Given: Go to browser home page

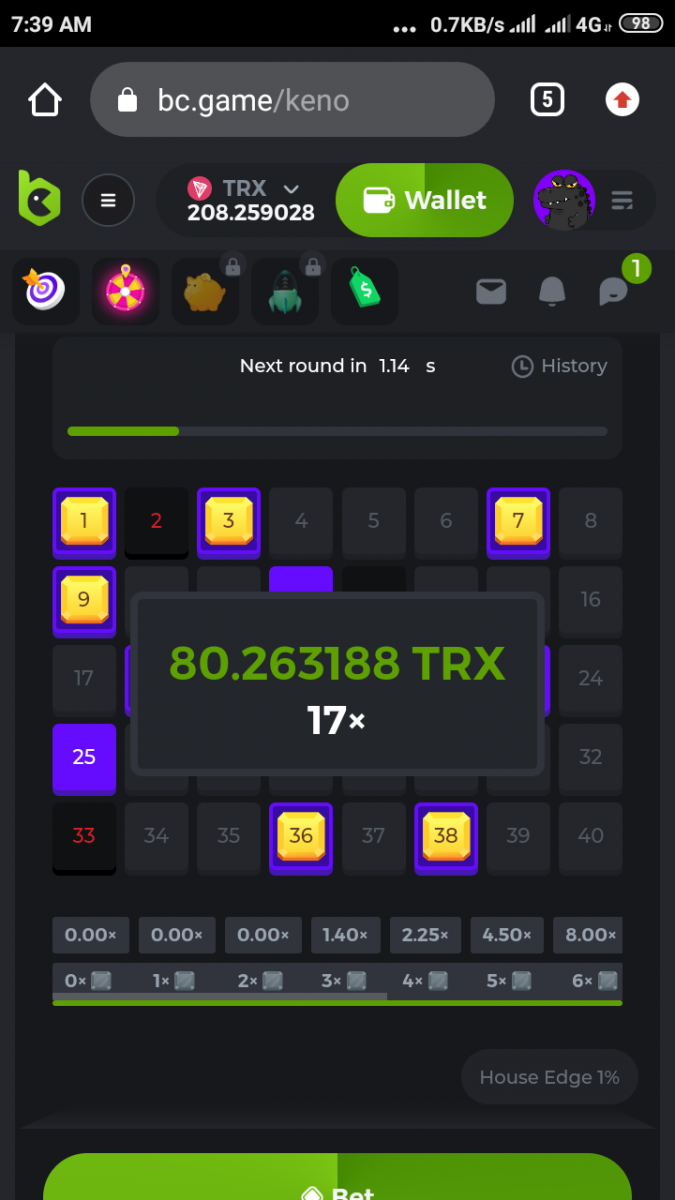Looking at the screenshot, I should 45,100.
